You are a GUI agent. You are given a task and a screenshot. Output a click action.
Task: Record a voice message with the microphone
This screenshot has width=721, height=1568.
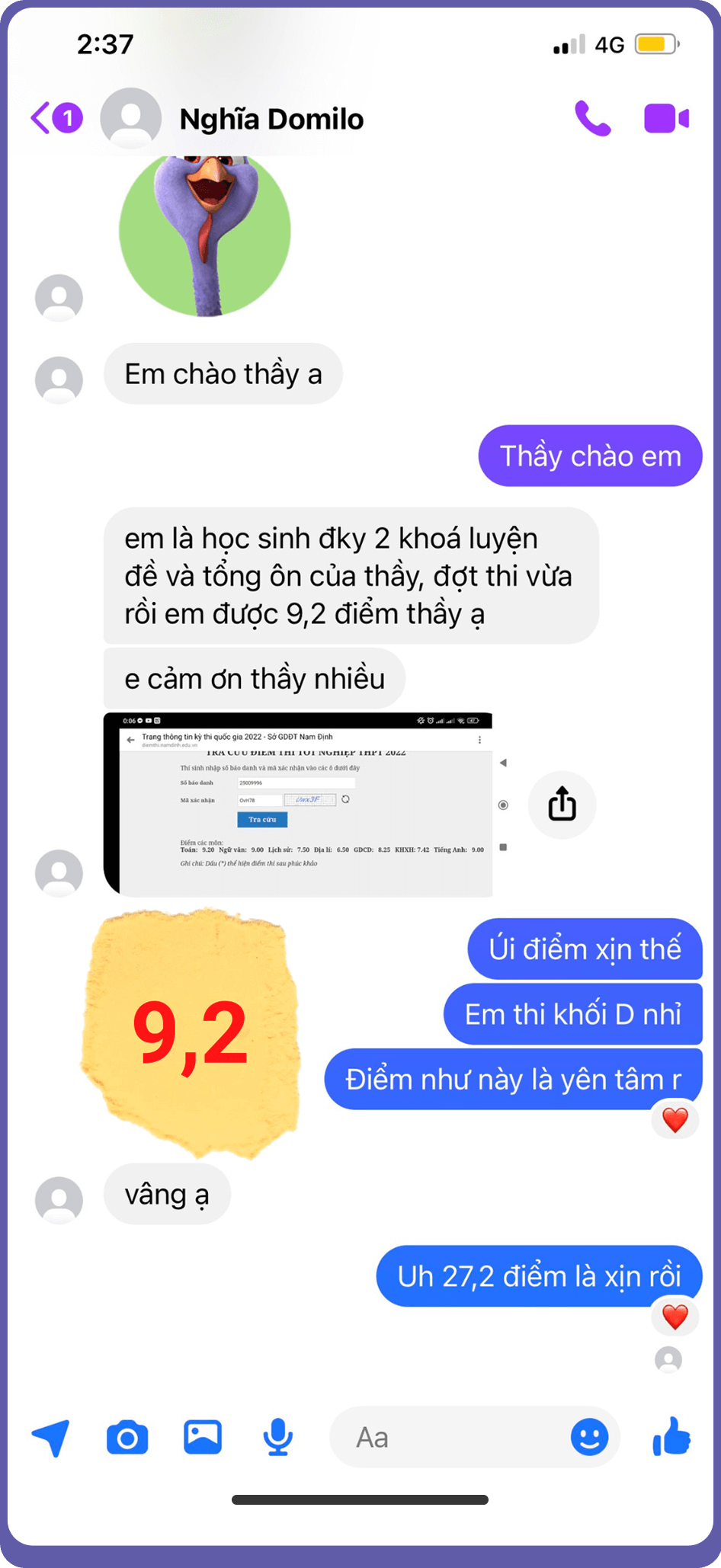pos(278,1438)
